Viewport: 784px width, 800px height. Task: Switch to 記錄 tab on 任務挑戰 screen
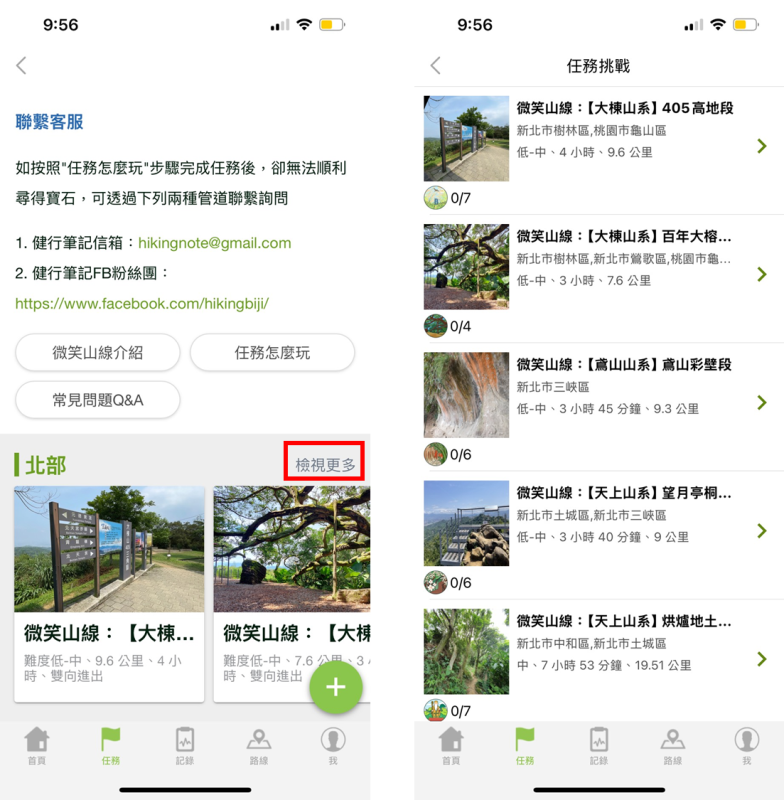click(598, 746)
